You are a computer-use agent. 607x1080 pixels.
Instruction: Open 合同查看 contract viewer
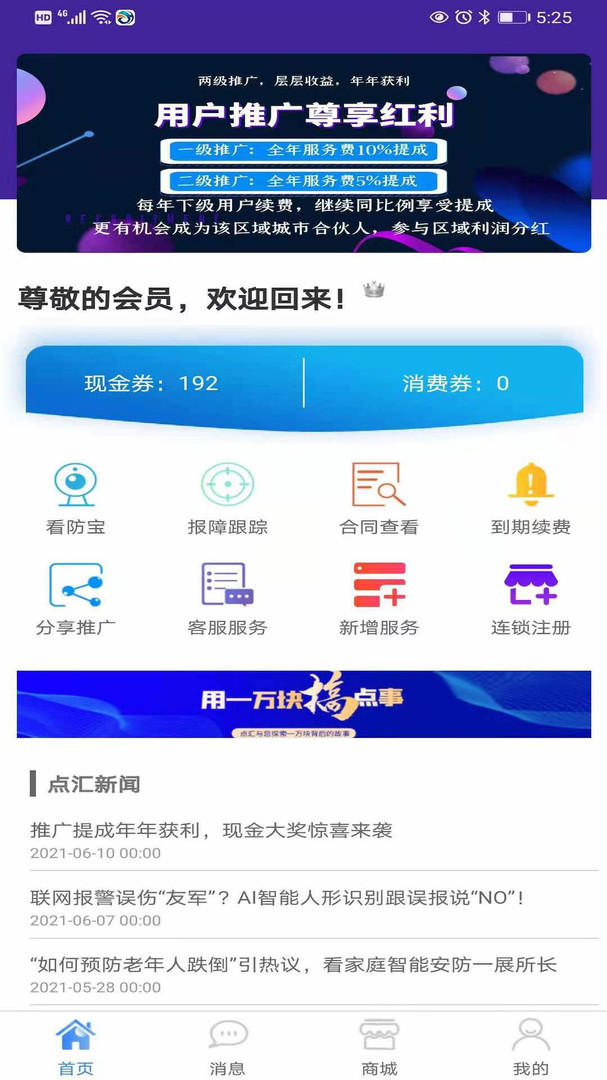(379, 498)
